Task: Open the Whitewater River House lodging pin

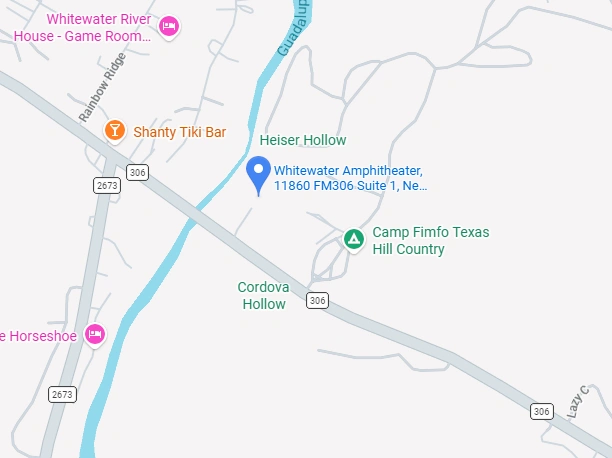Action: 168,26
